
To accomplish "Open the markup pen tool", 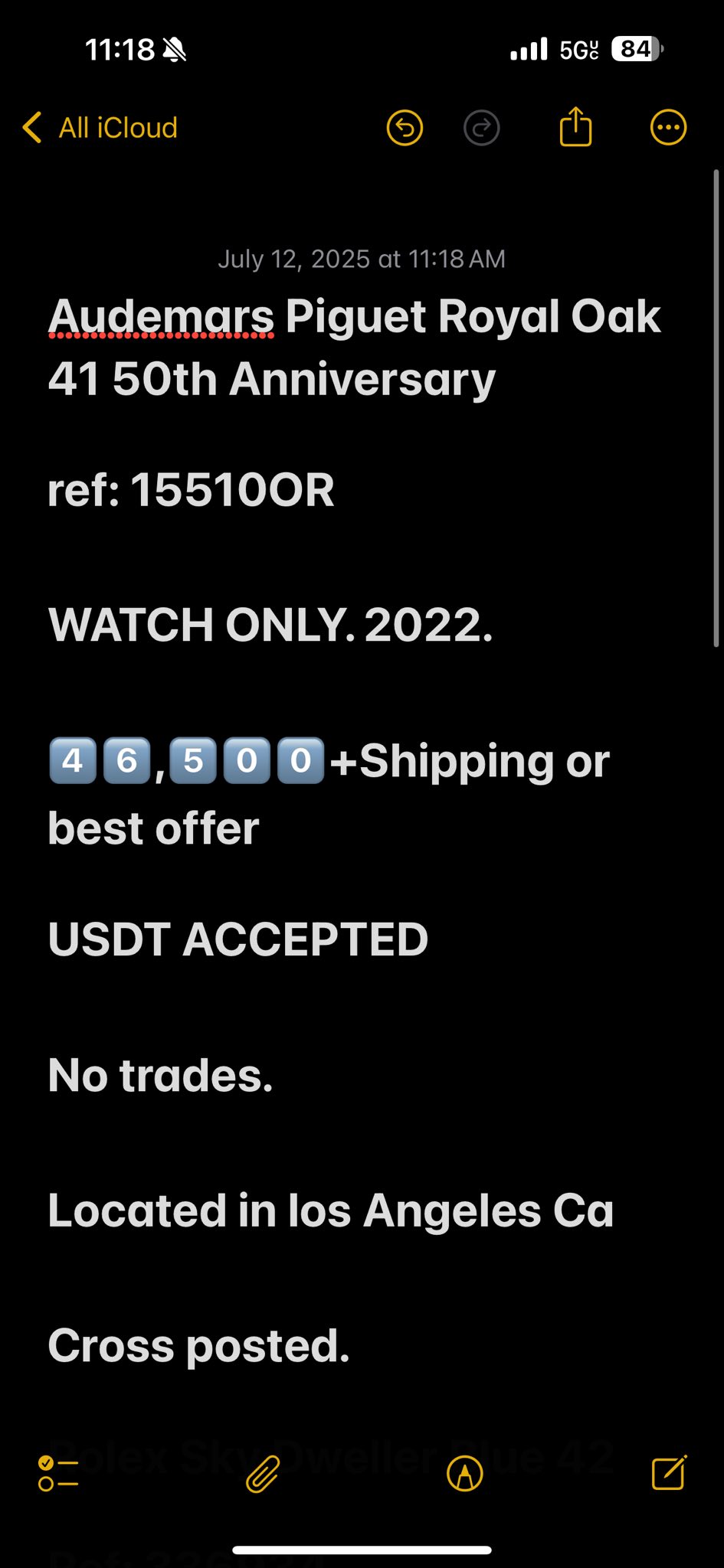I will click(465, 1474).
